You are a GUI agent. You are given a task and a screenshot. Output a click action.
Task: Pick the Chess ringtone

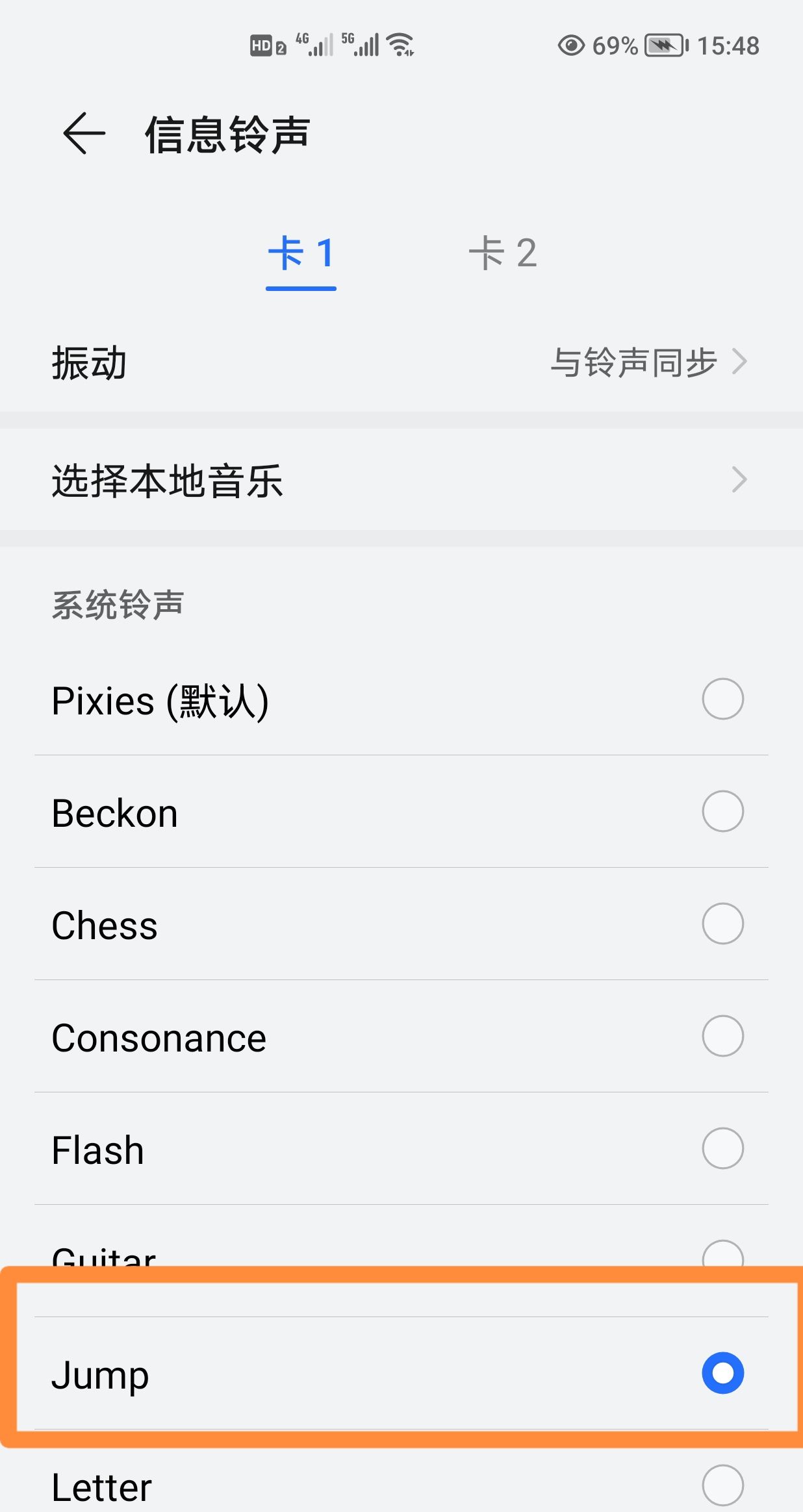click(400, 924)
